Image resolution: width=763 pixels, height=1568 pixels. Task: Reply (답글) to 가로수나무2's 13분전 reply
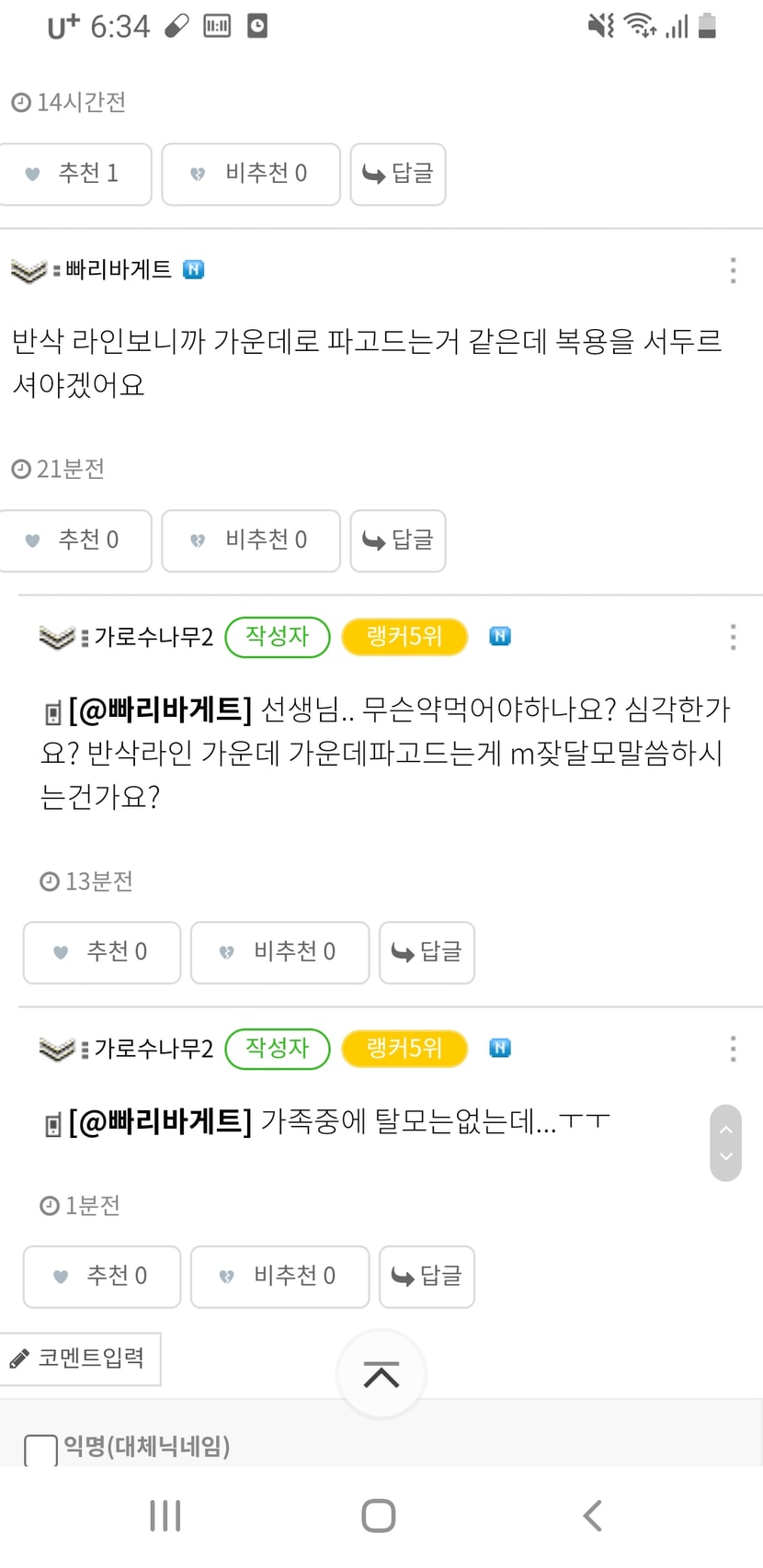(x=427, y=952)
